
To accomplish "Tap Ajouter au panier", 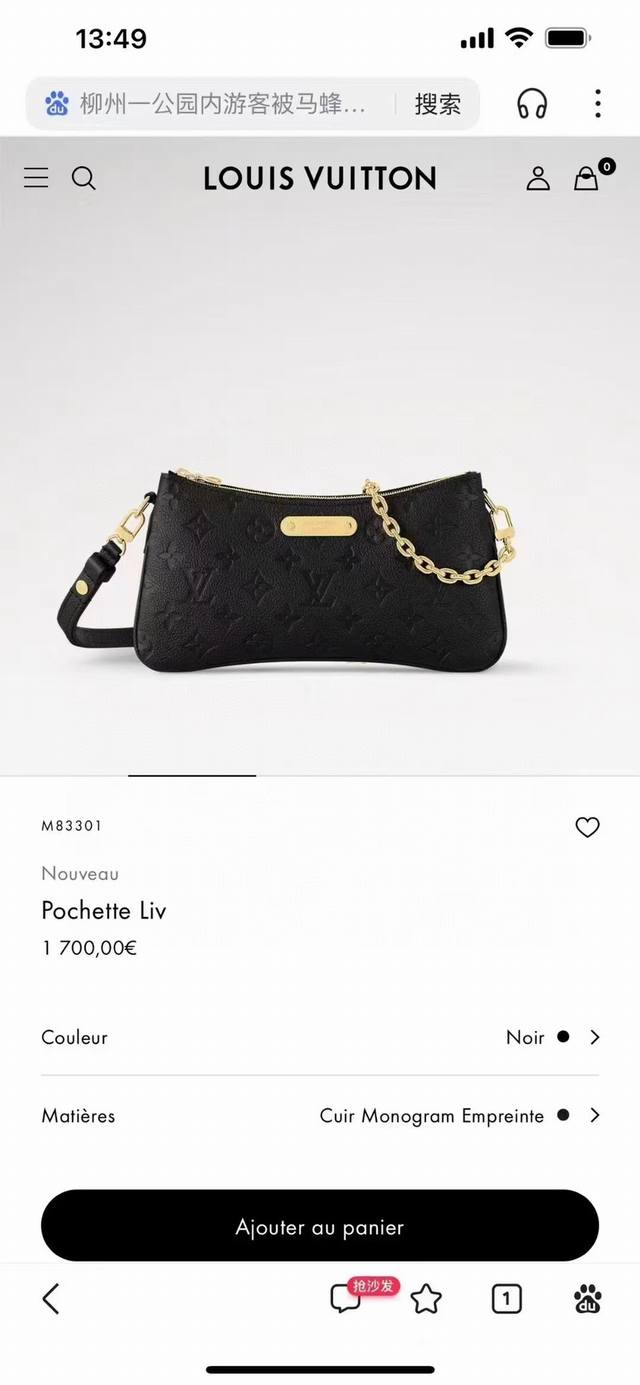I will coord(320,1226).
